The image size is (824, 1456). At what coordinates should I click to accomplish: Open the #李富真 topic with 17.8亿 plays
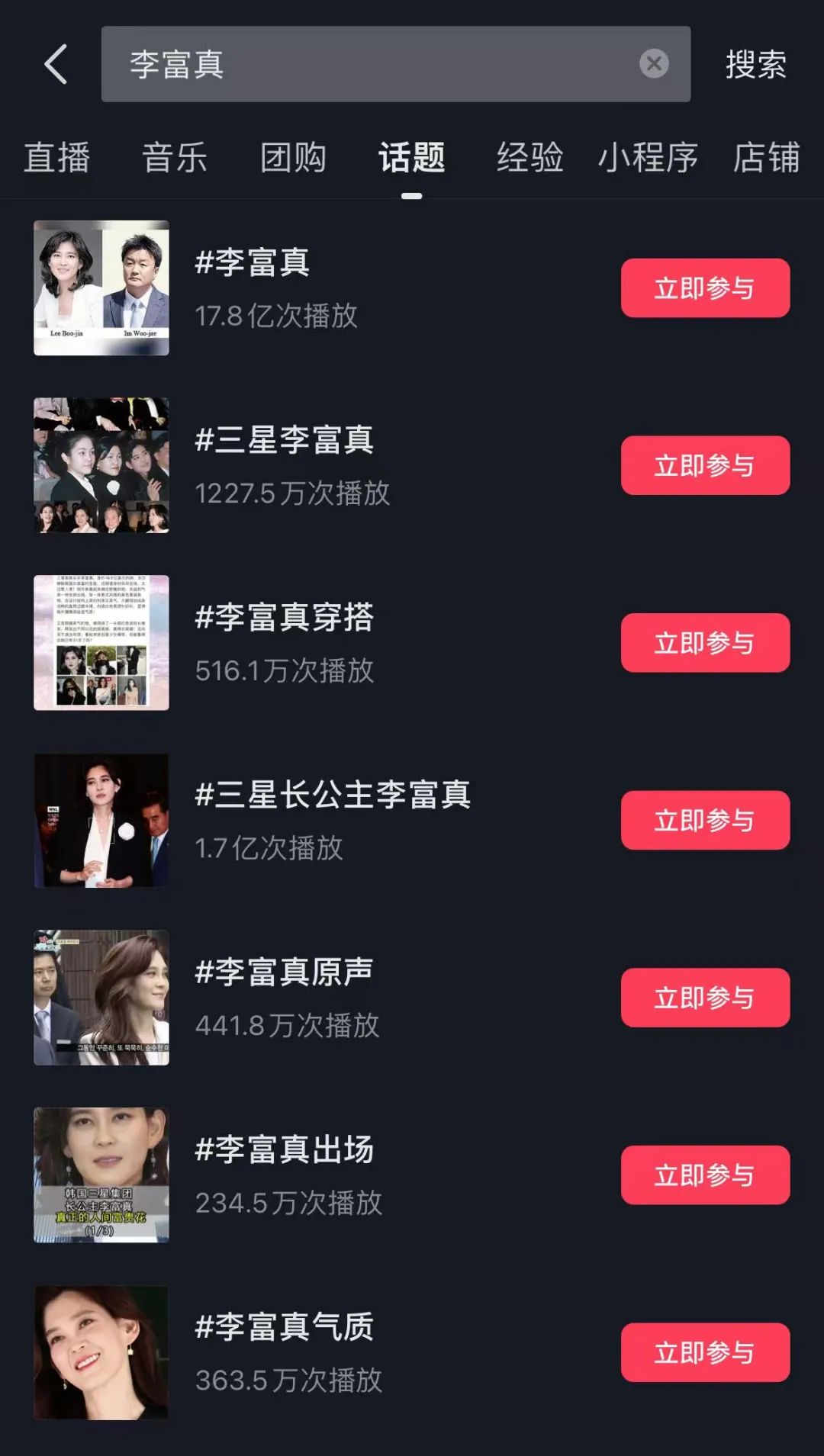click(x=253, y=263)
